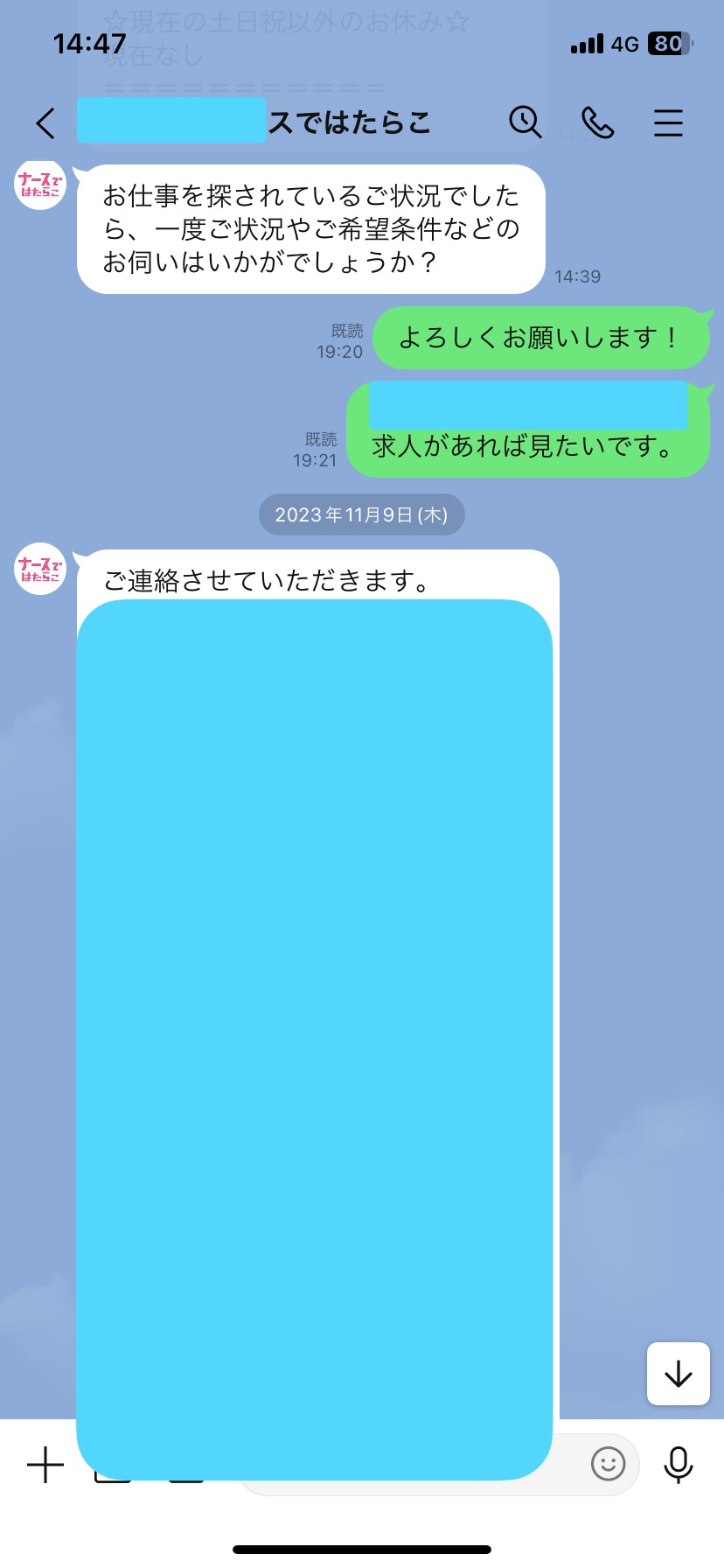Image resolution: width=724 pixels, height=1568 pixels.
Task: Record a voice message
Action: point(678,1464)
